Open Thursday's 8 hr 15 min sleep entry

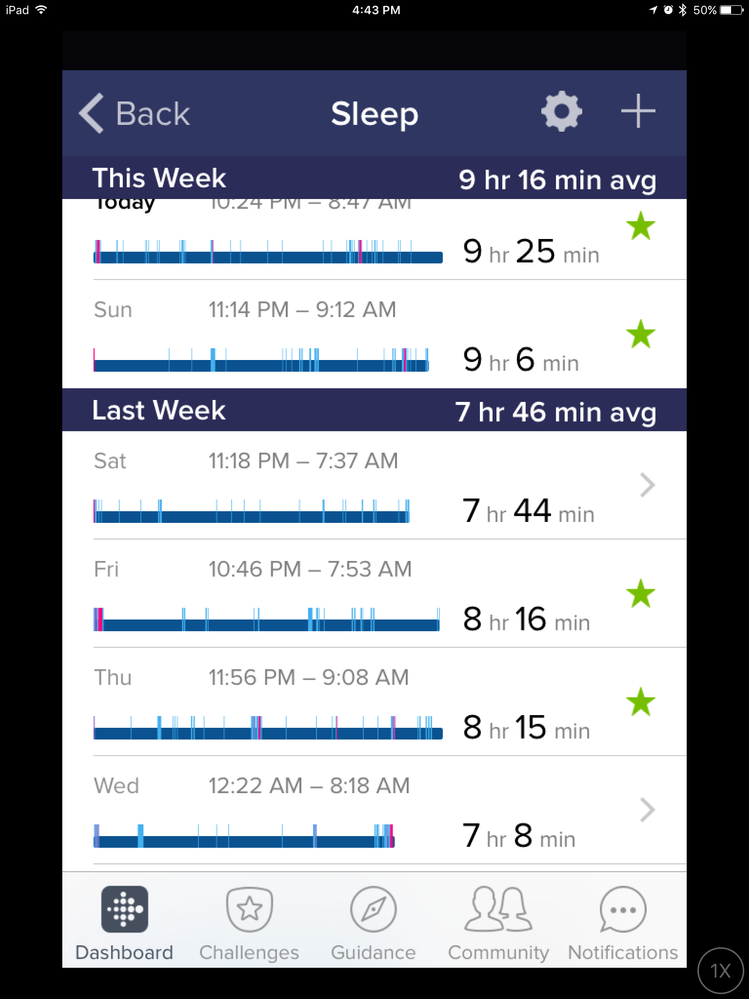coord(374,702)
